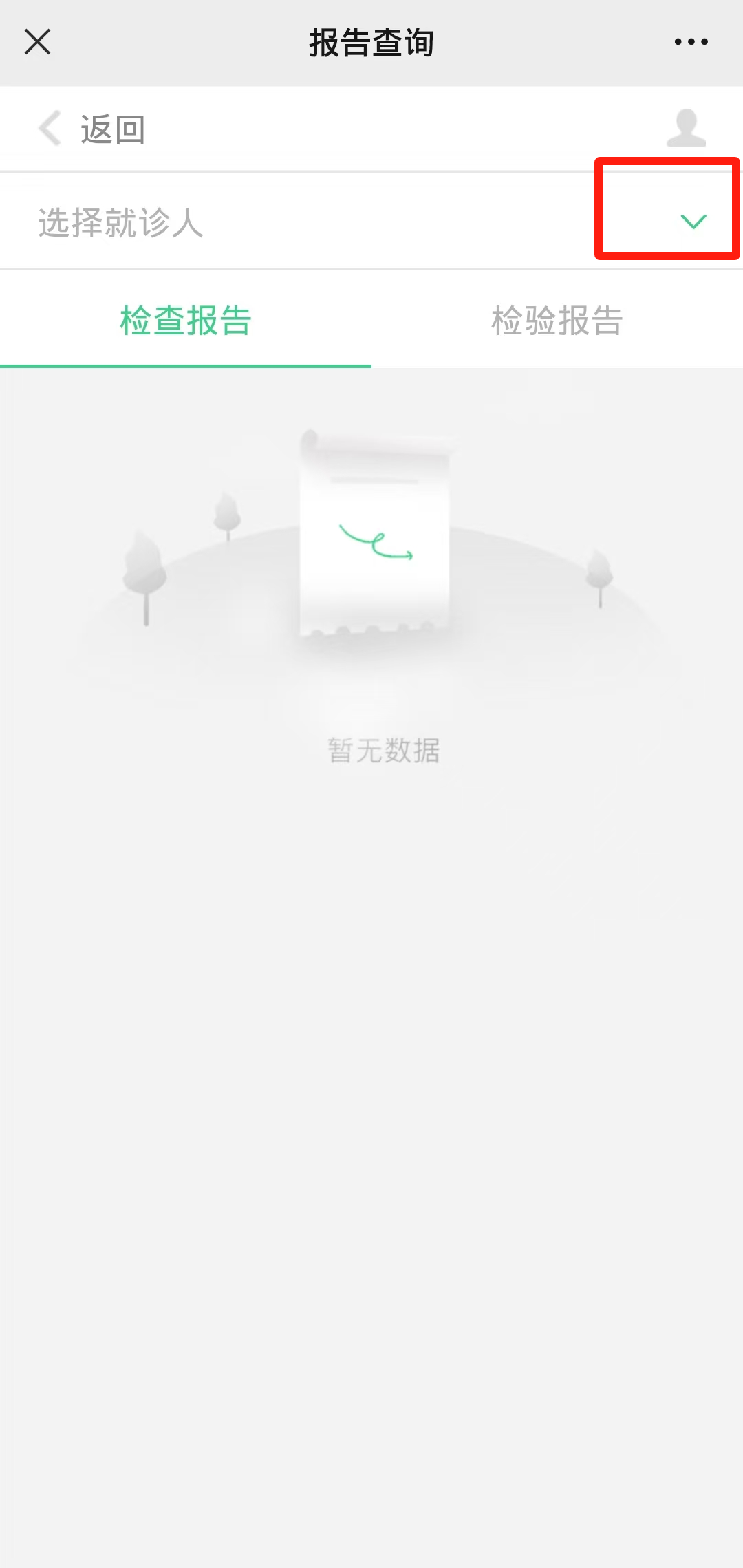Click the 报告查询 title text
743x1568 pixels.
371,42
